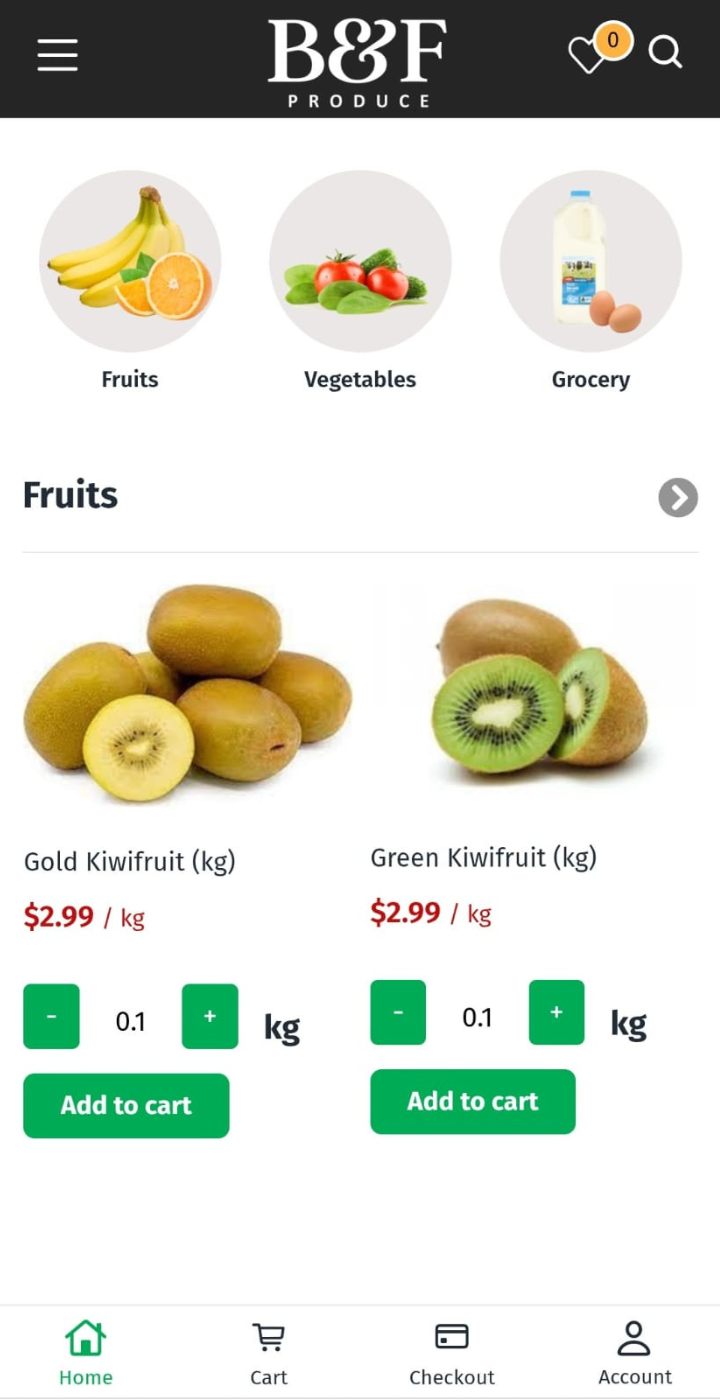Increase Gold Kiwifruit quantity
The width and height of the screenshot is (720, 1400).
210,1017
